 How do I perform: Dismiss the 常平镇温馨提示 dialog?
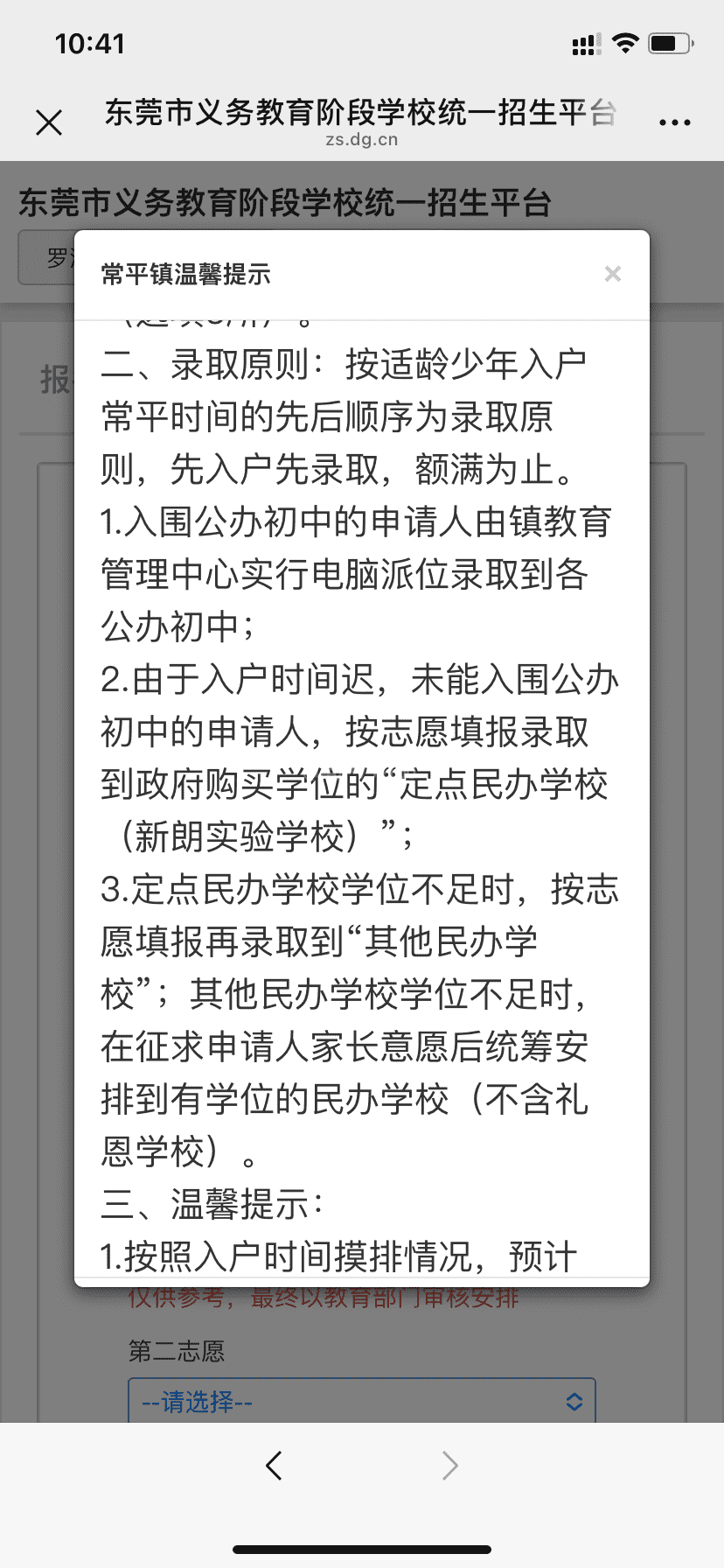tap(612, 274)
